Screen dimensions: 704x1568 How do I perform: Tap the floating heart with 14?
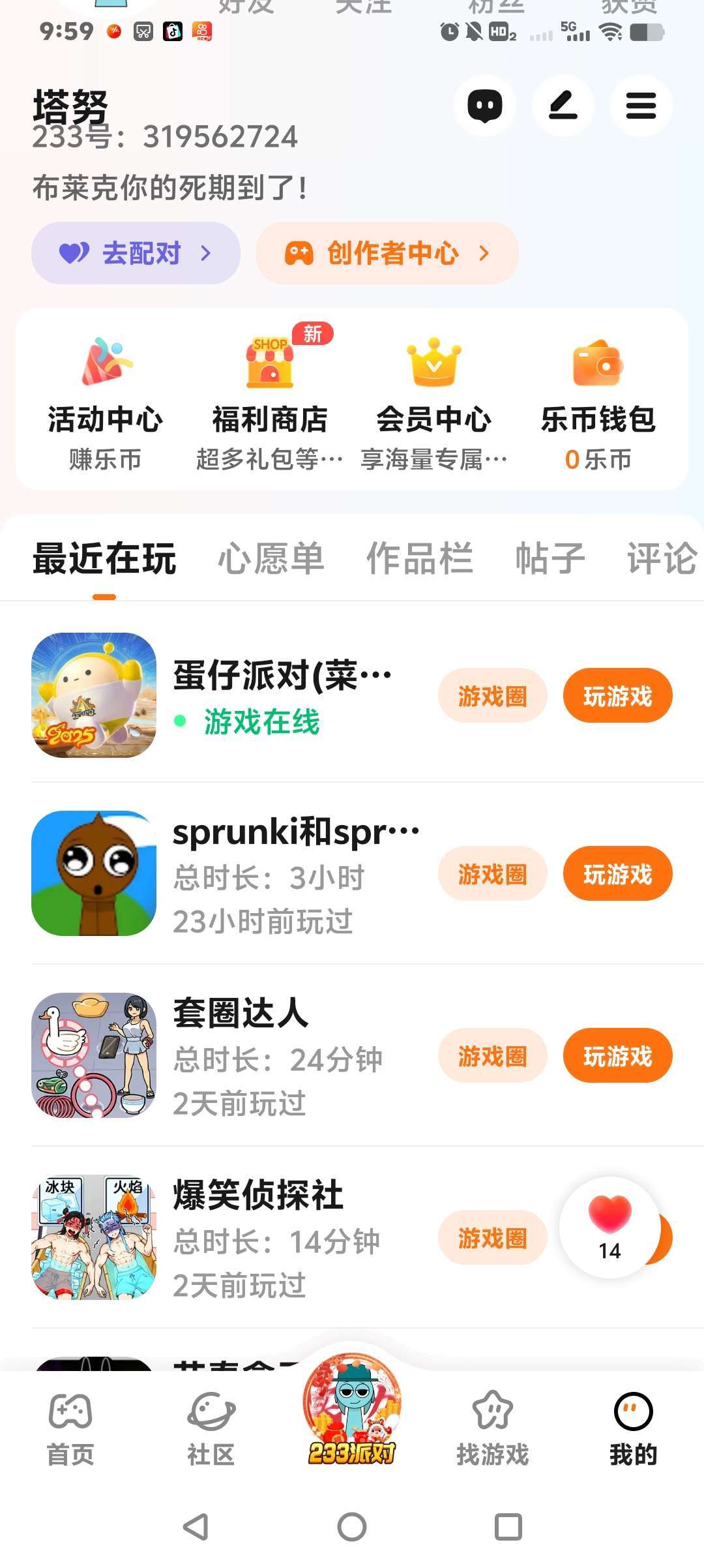click(609, 1227)
